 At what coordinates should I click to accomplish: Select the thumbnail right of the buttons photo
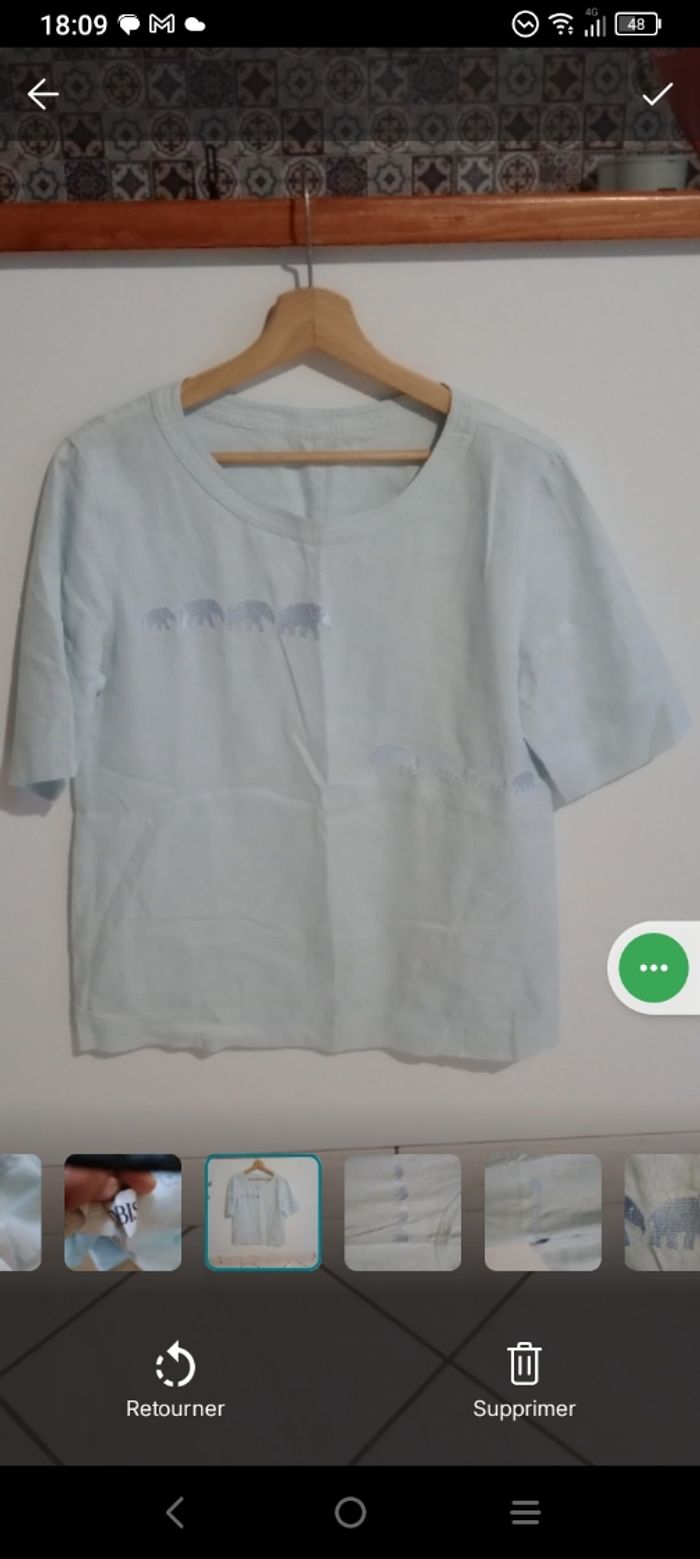(x=543, y=1212)
